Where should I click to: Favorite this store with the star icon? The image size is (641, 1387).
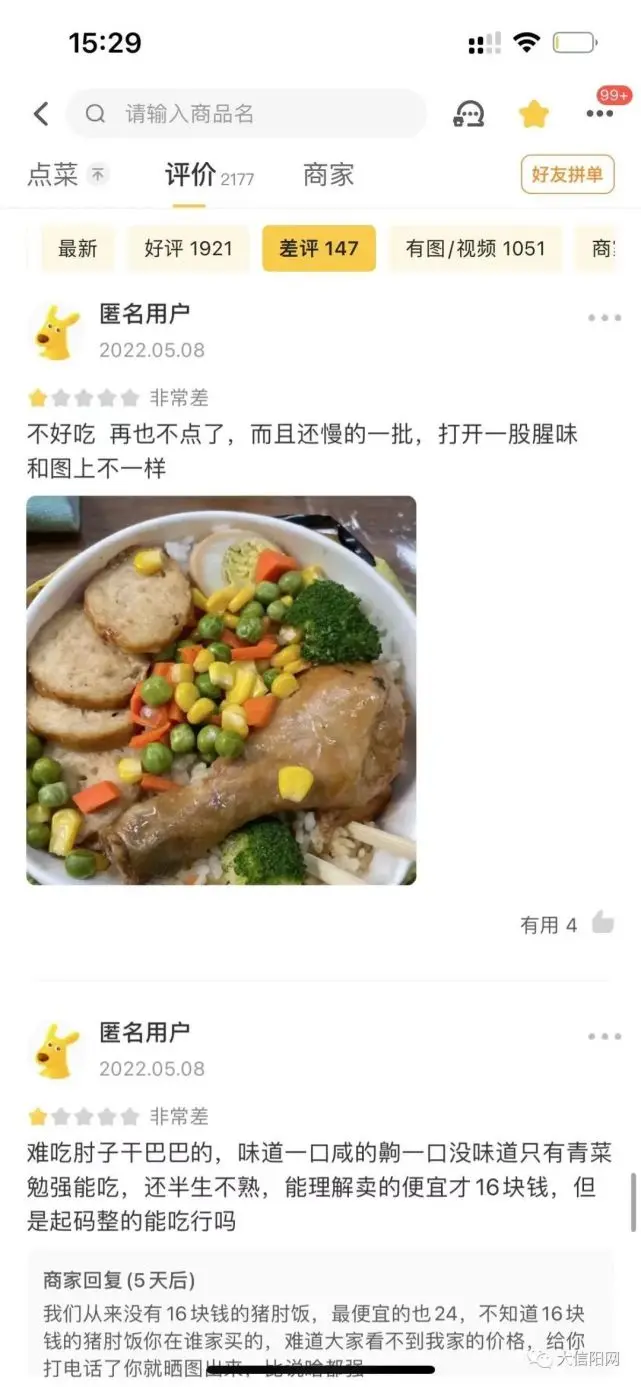click(x=534, y=114)
